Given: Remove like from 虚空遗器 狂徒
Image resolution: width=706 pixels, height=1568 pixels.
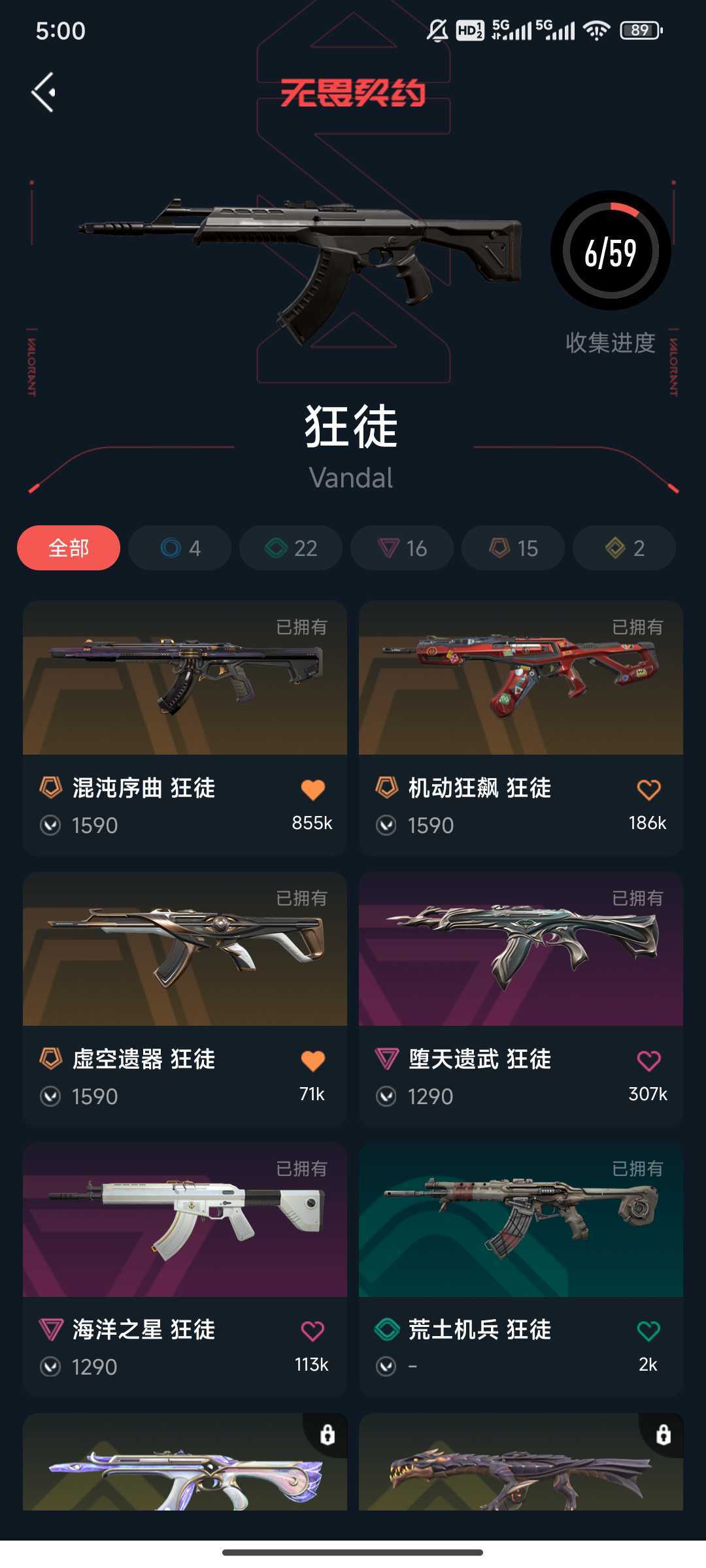Looking at the screenshot, I should point(312,1061).
